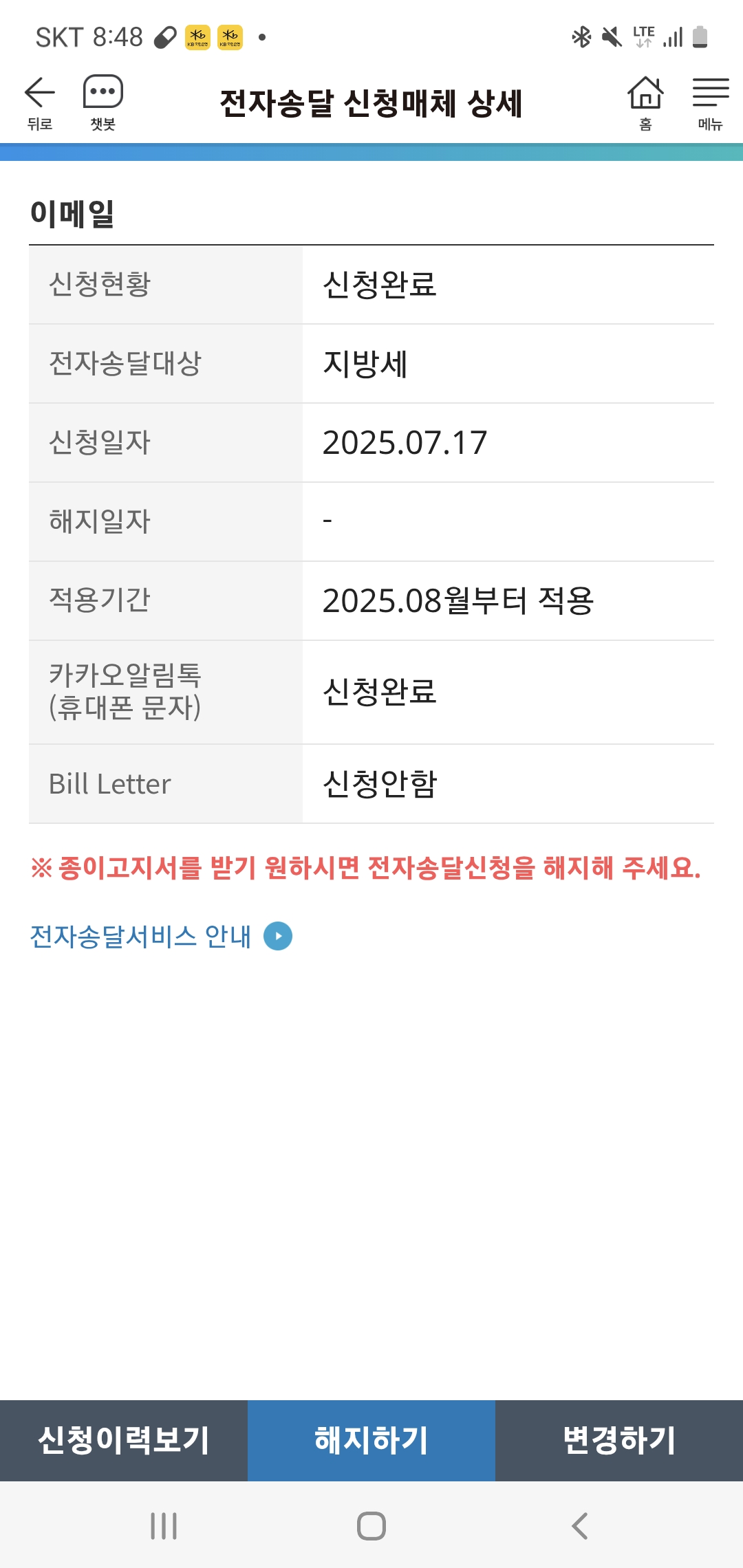Tap 해지하기 to cancel e-delivery
This screenshot has width=743, height=1568.
[x=371, y=1440]
